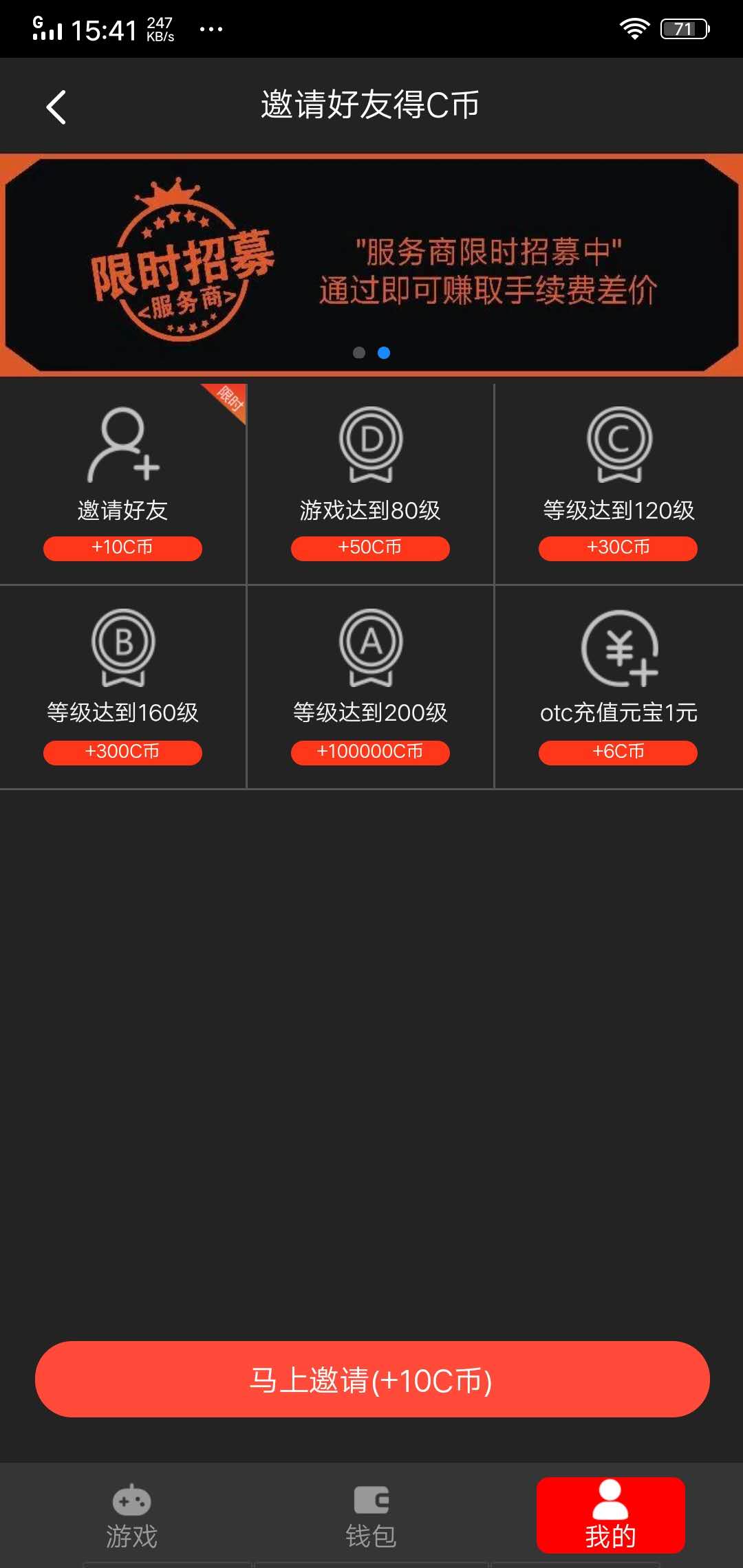Click the ¥ coin icon for otc充值元宝1元
The image size is (743, 1568).
pyautogui.click(x=618, y=648)
